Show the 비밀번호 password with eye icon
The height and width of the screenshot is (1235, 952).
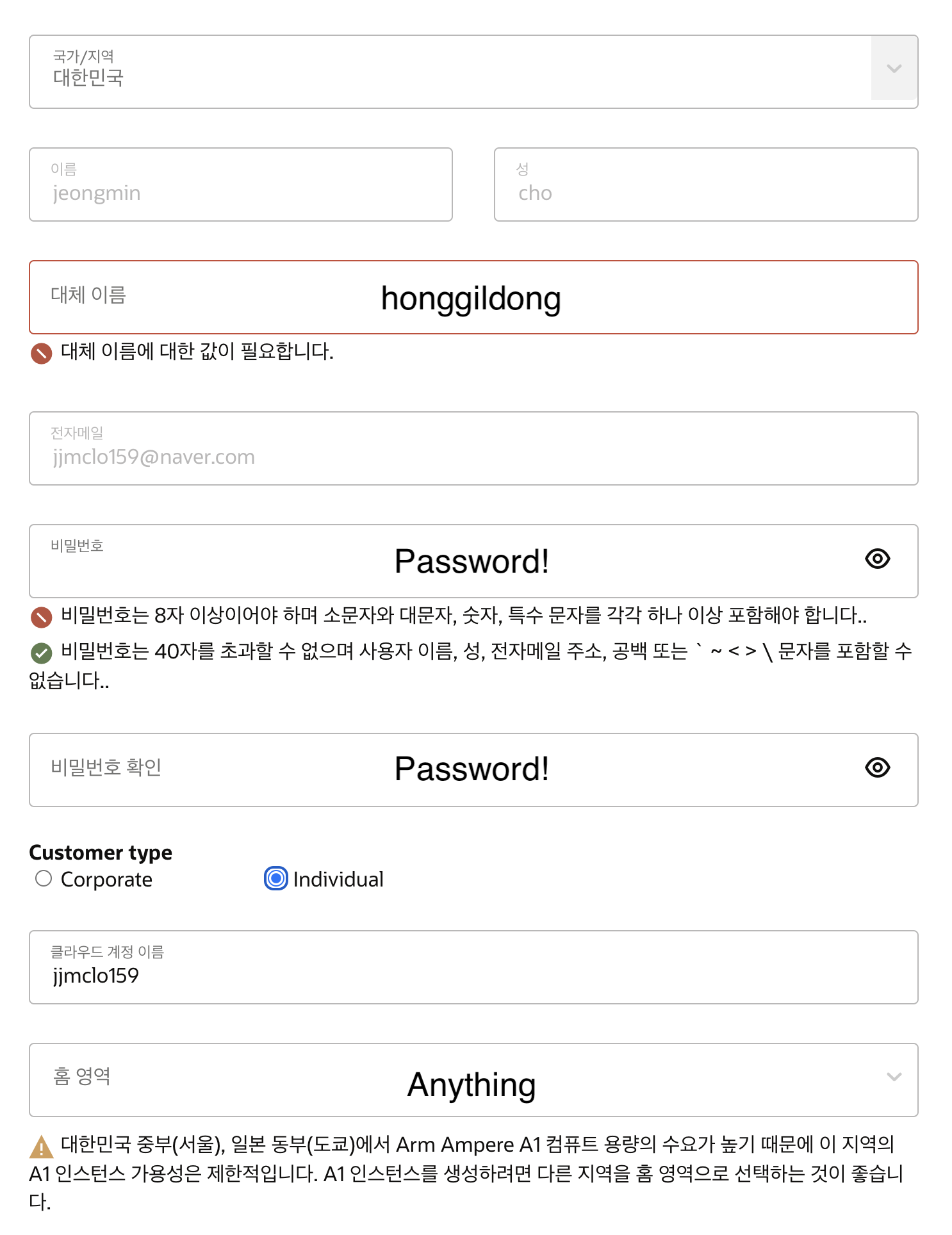coord(877,559)
